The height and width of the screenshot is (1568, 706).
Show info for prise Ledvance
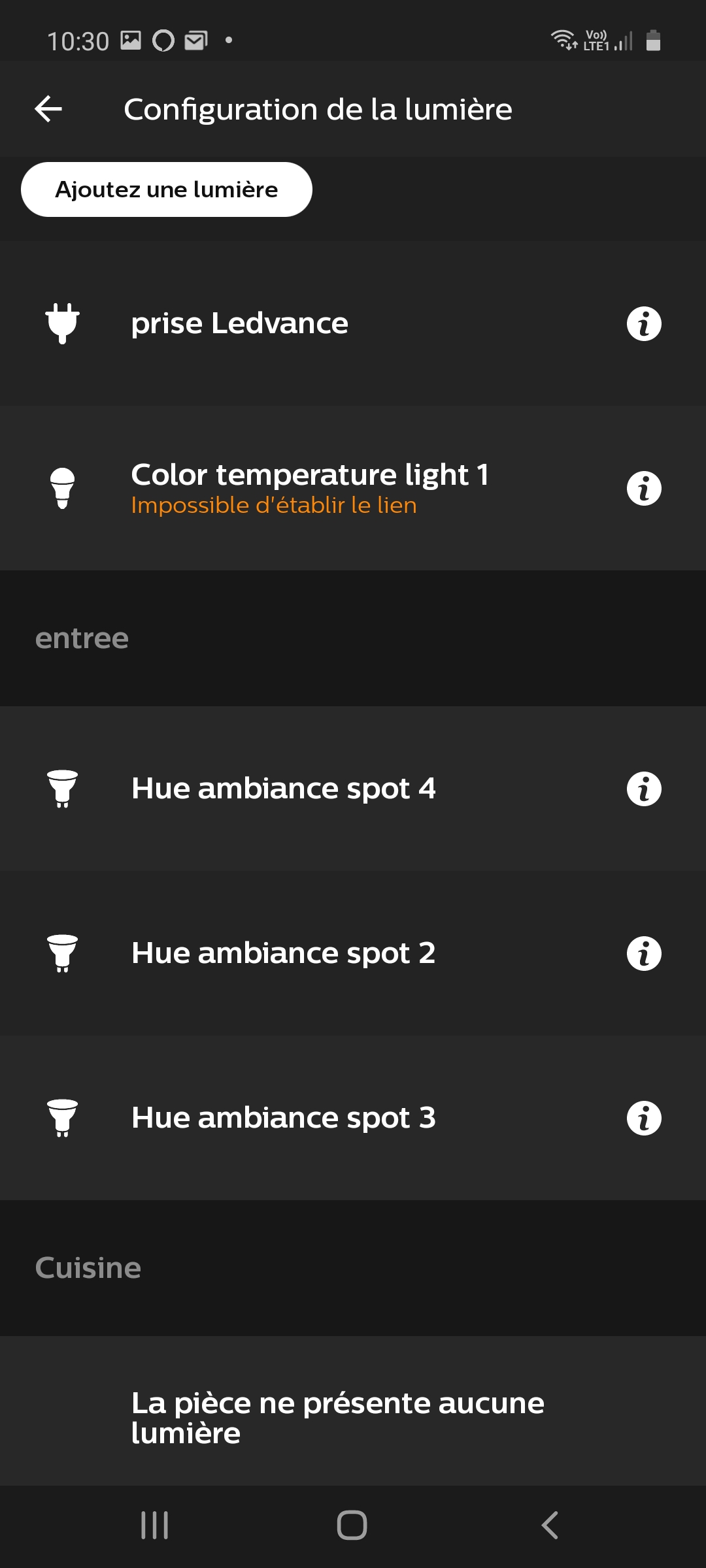(644, 323)
